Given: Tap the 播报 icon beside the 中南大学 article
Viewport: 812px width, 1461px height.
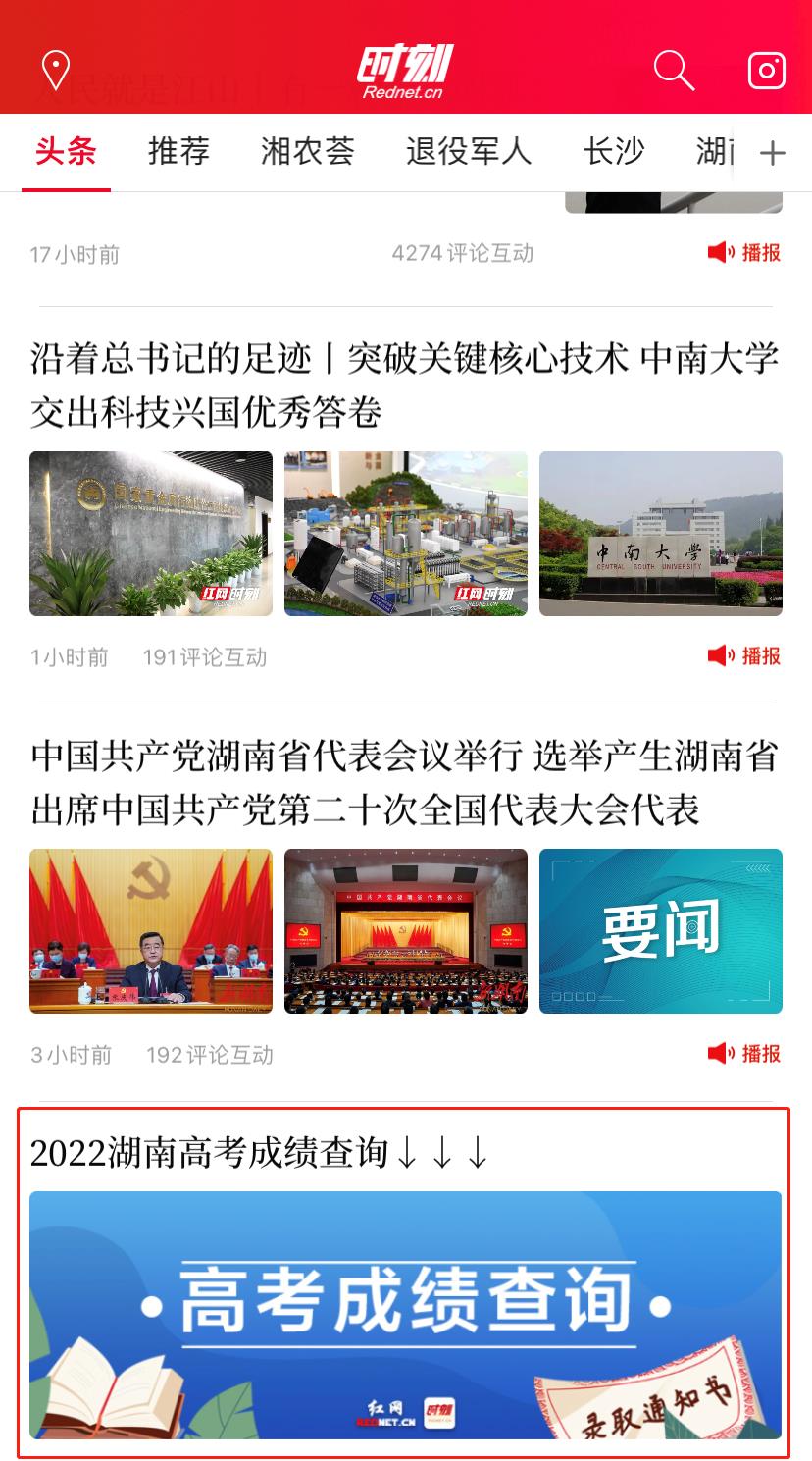Looking at the screenshot, I should point(745,656).
